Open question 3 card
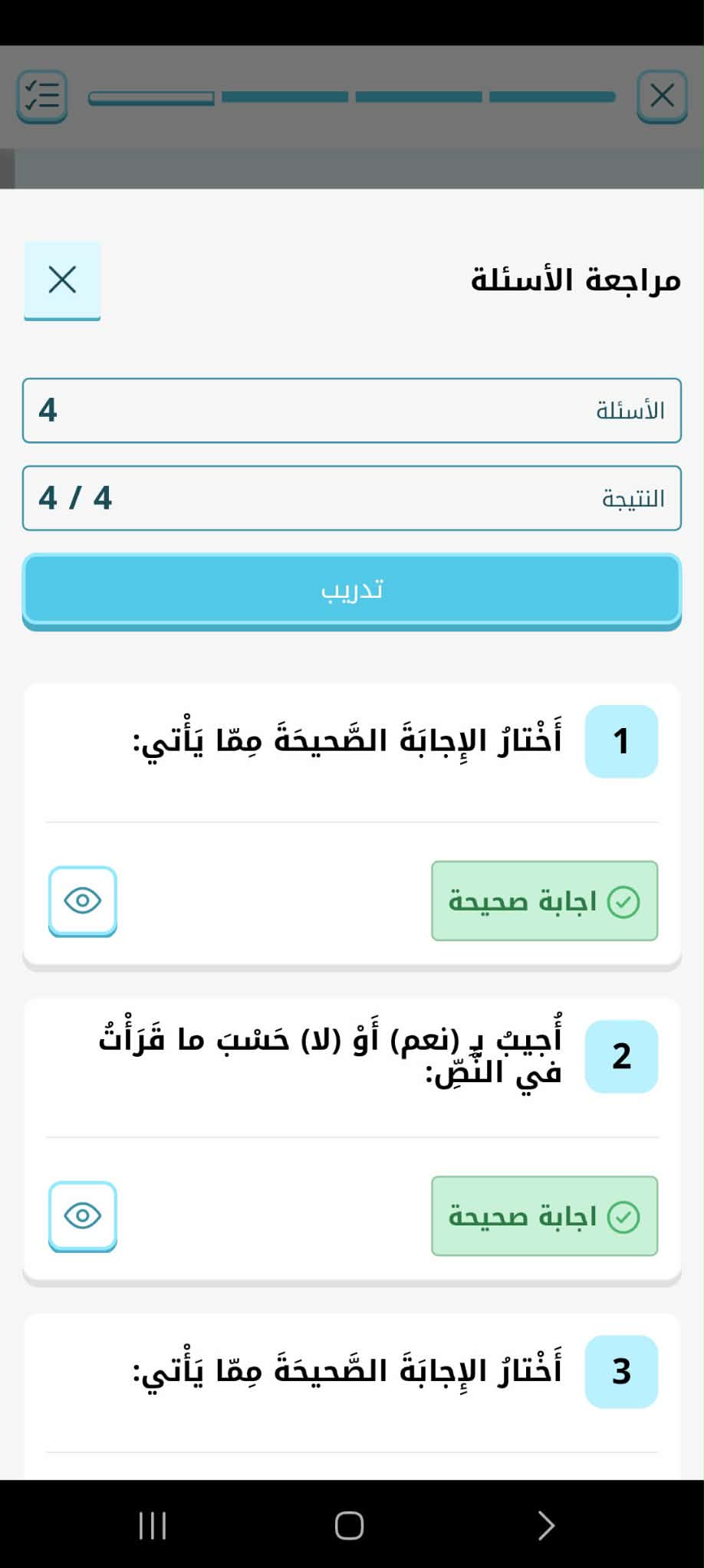 tap(348, 1372)
